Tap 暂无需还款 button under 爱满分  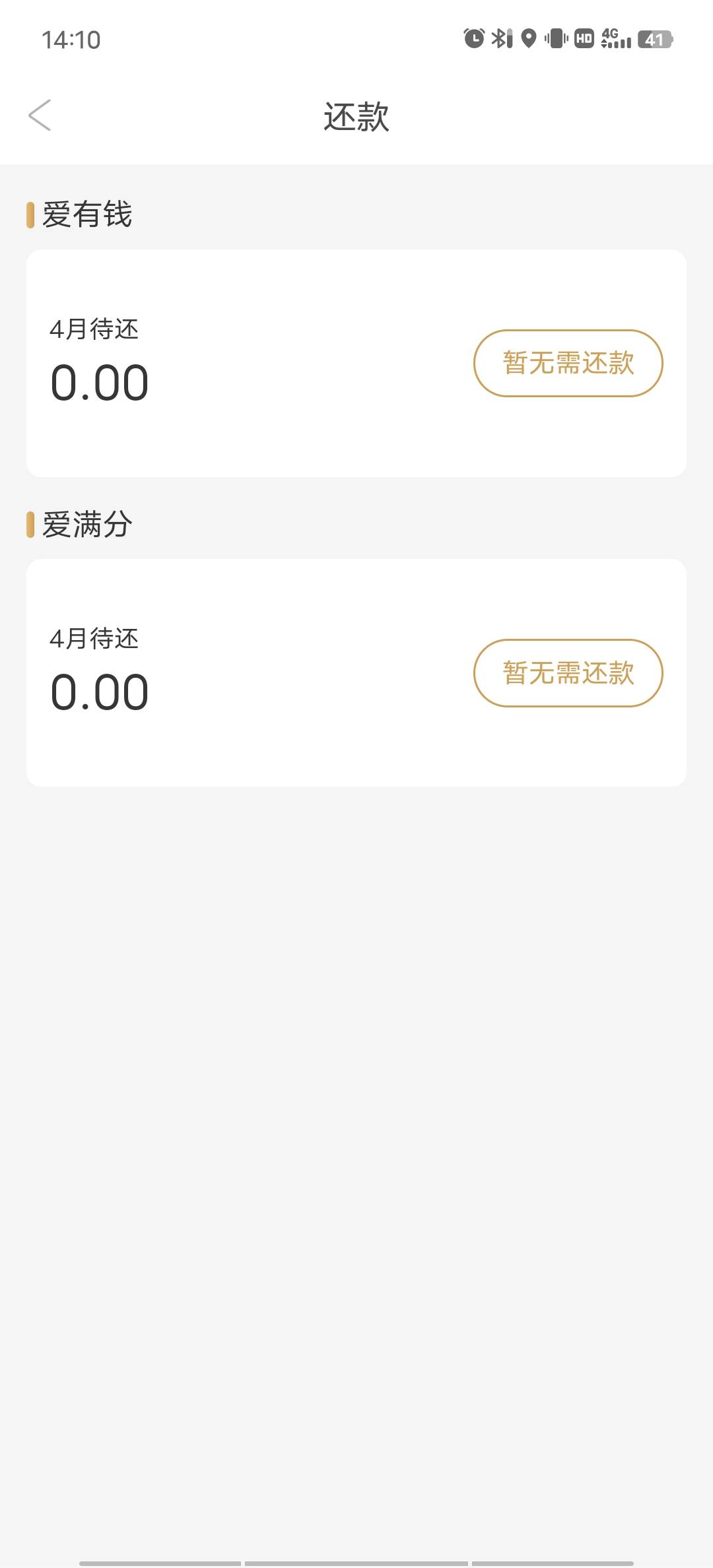click(x=568, y=672)
